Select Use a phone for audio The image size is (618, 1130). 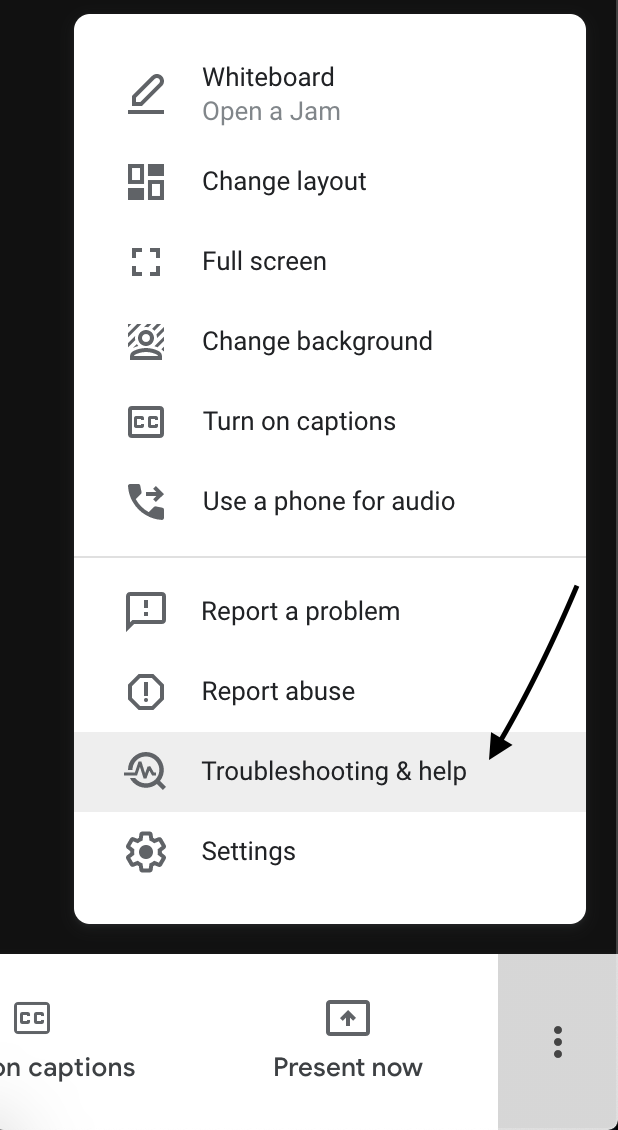pyautogui.click(x=328, y=502)
